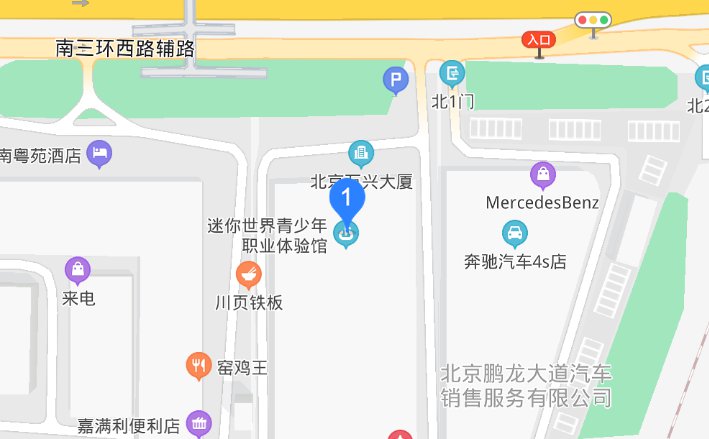The width and height of the screenshot is (709, 439).
Task: Tap the red 入口 entrance sign
Action: (539, 41)
